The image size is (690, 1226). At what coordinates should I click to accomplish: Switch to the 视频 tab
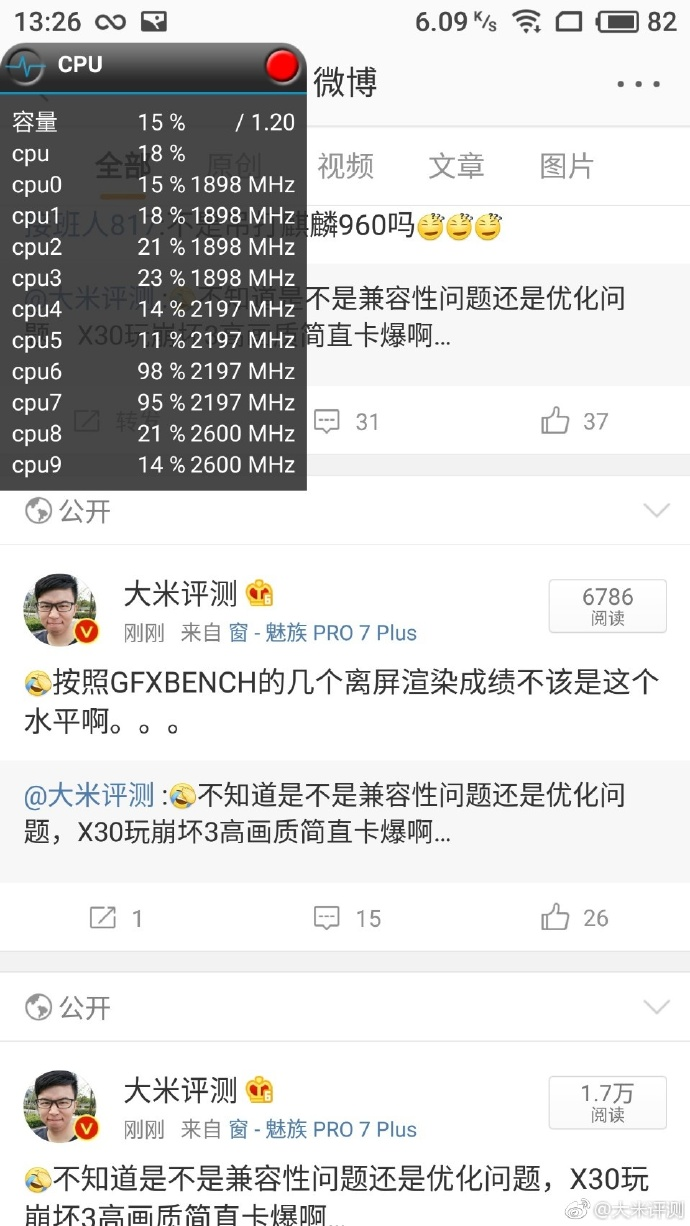click(345, 166)
